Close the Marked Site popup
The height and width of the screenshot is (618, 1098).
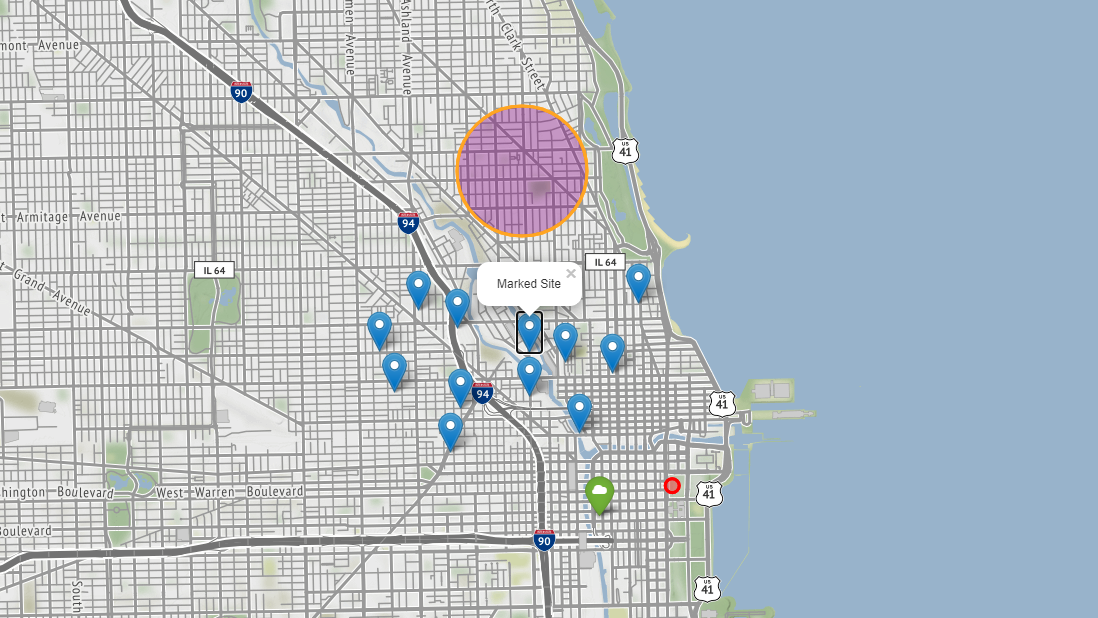pos(571,273)
